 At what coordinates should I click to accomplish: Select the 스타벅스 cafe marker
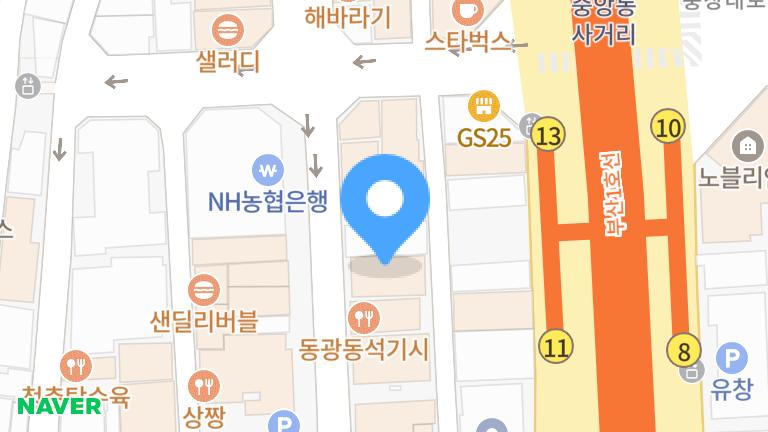467,11
